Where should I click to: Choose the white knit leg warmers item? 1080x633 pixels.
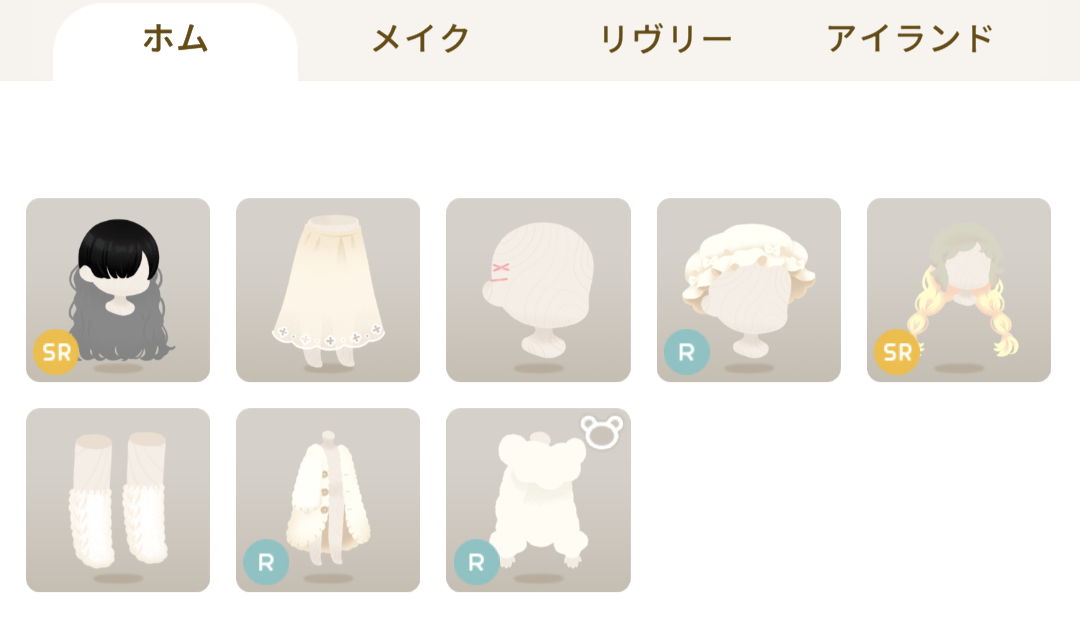(118, 500)
